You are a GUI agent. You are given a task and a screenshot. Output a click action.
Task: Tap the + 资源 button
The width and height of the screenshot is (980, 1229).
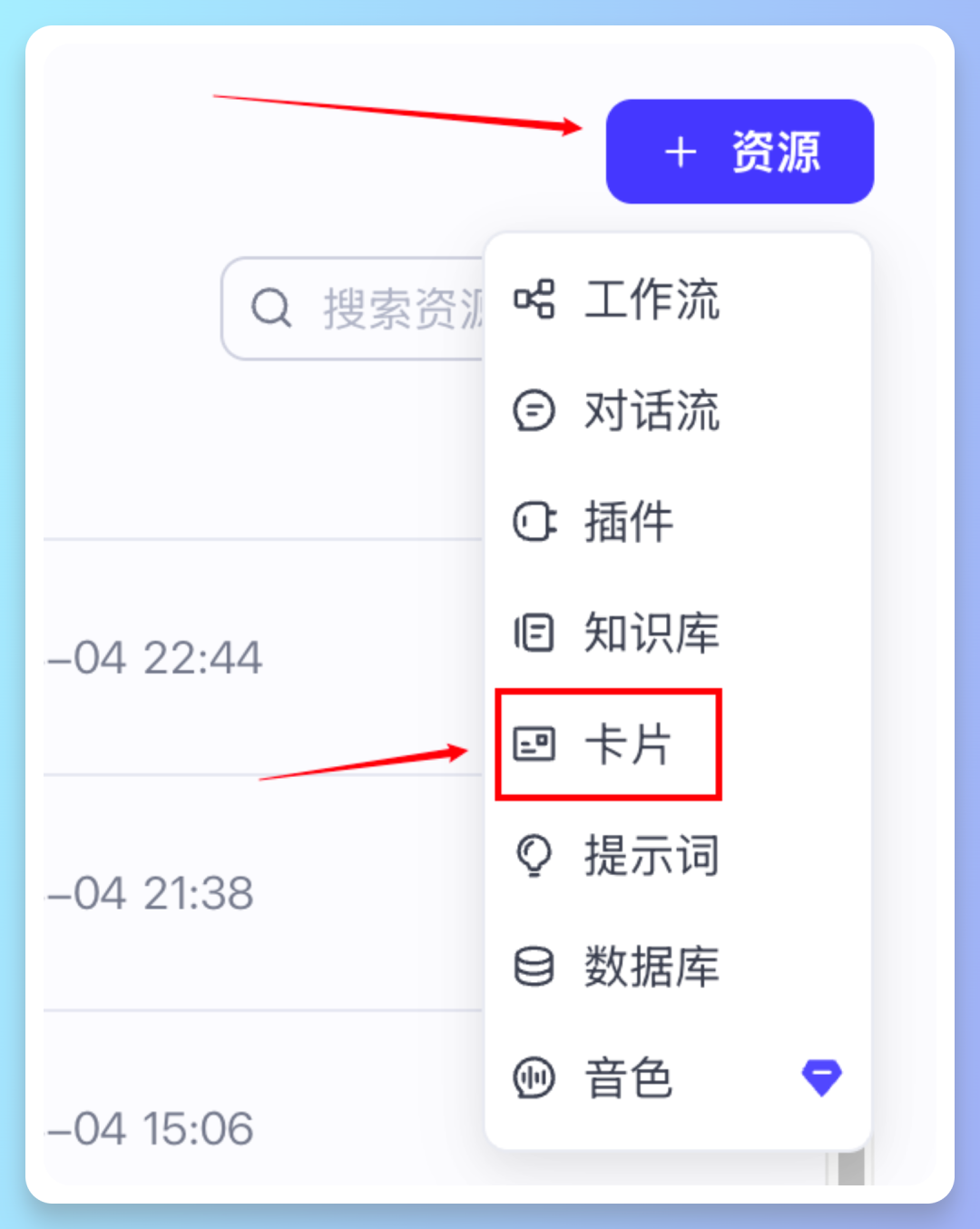[740, 152]
